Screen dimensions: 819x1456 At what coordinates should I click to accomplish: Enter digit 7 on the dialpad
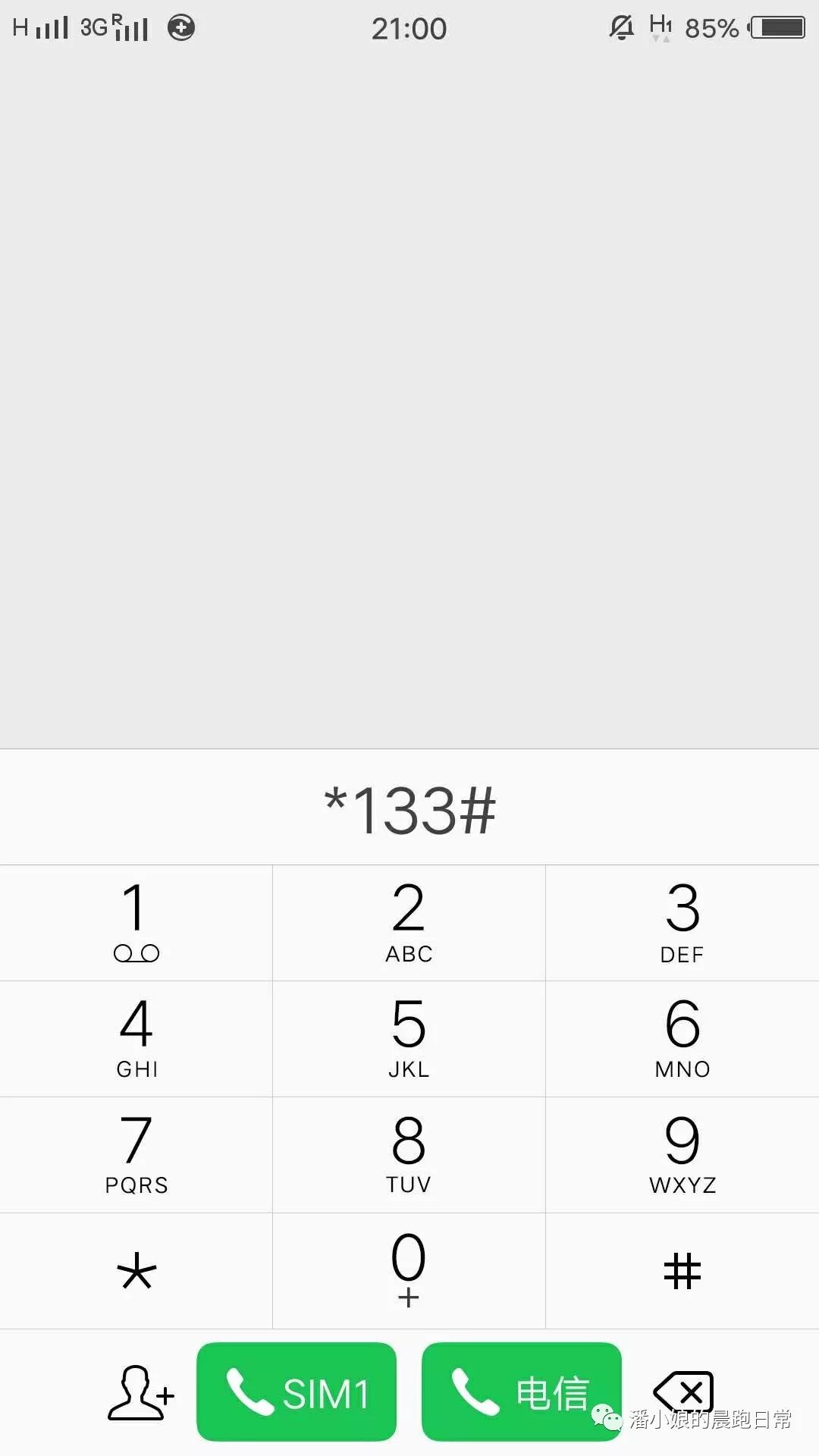tap(136, 1153)
